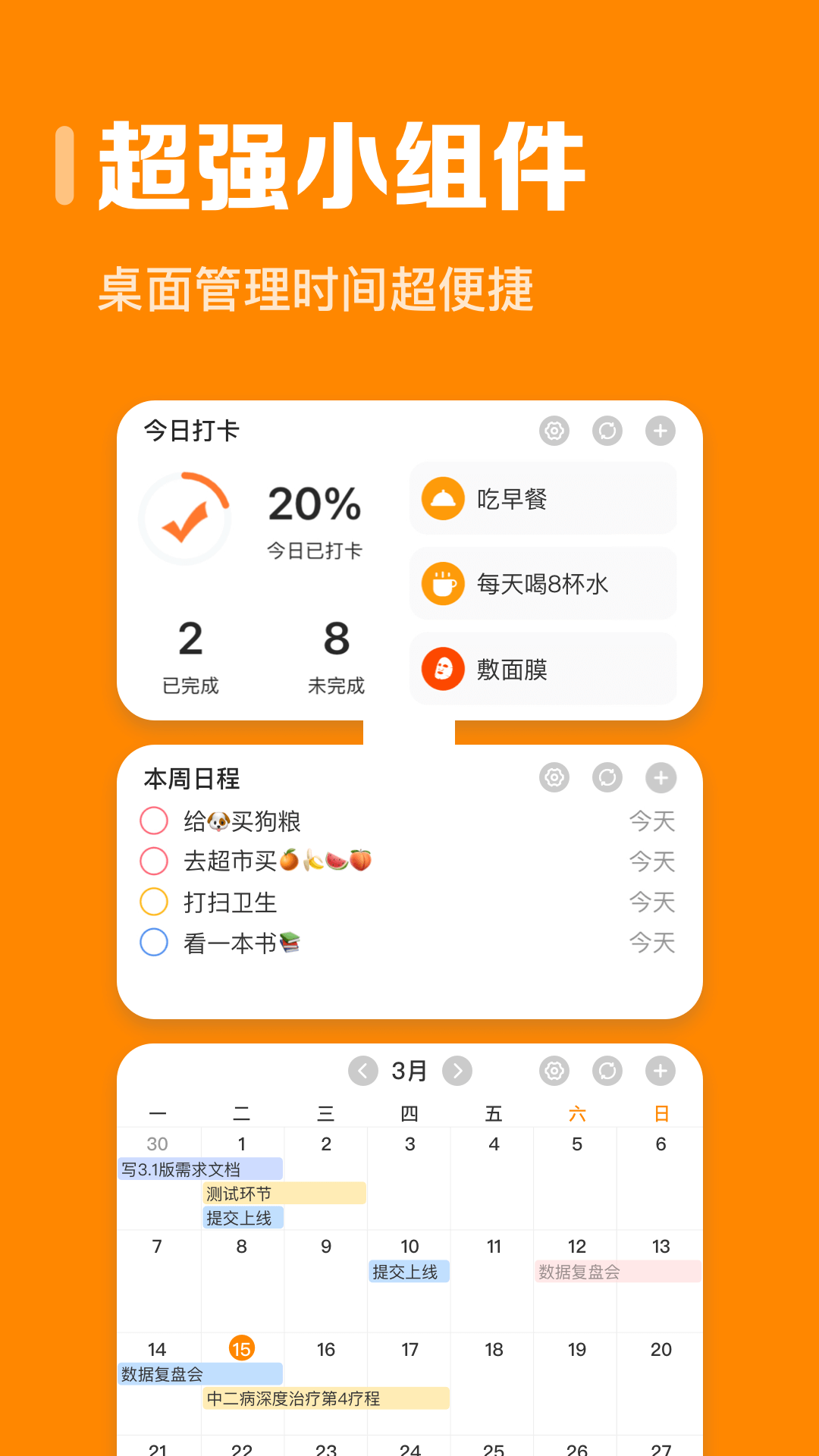
Task: Advance to next month with right chevron
Action: (x=457, y=1071)
